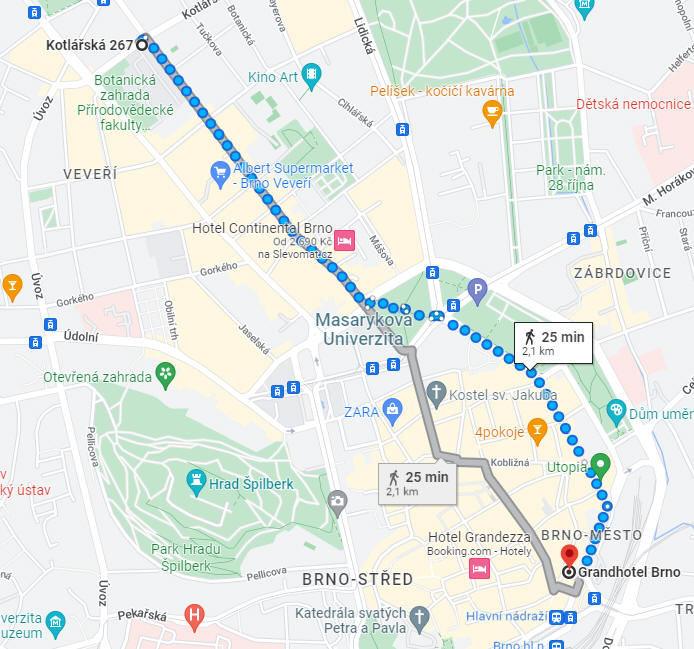Open the Hlavní nádraží train station marker
This screenshot has width=694, height=649.
pos(553,619)
